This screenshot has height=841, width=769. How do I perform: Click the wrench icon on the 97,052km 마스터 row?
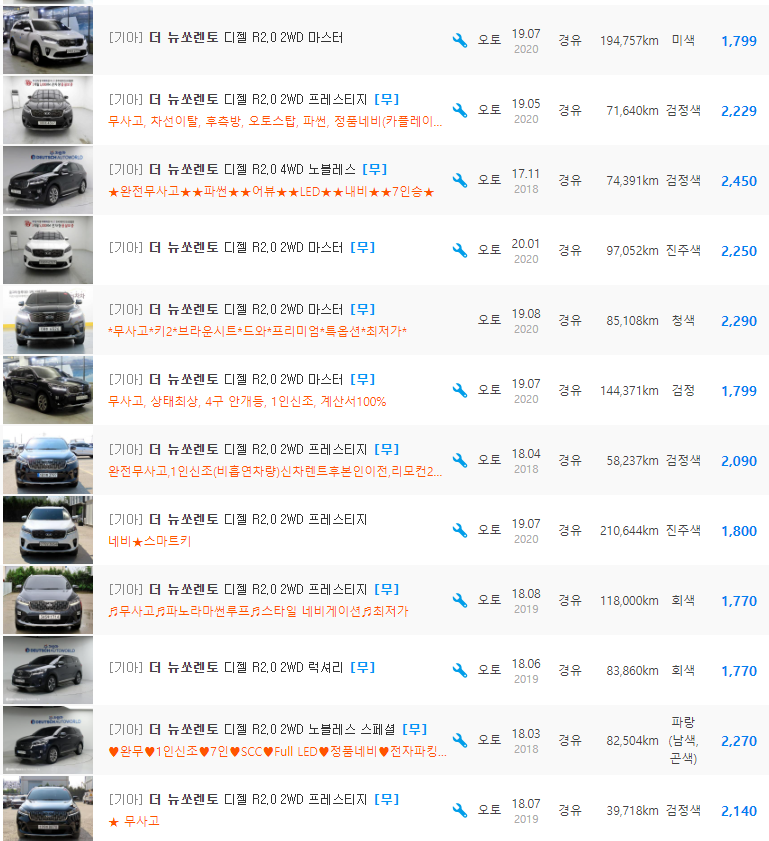click(x=460, y=250)
